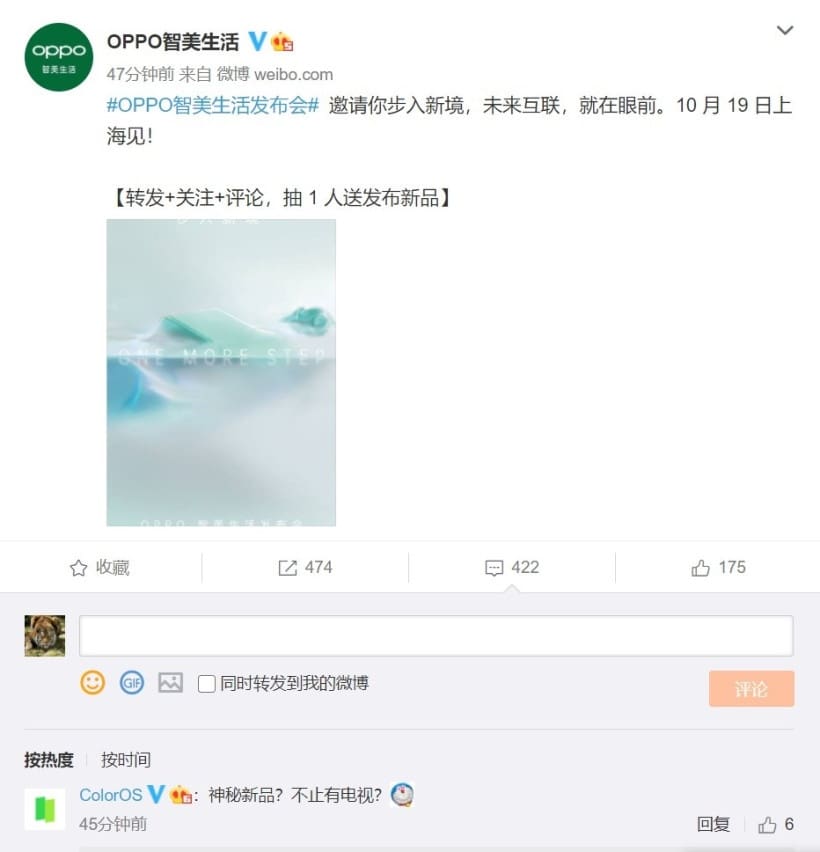This screenshot has height=852, width=820.
Task: Repost this post showing 474
Action: click(x=305, y=567)
